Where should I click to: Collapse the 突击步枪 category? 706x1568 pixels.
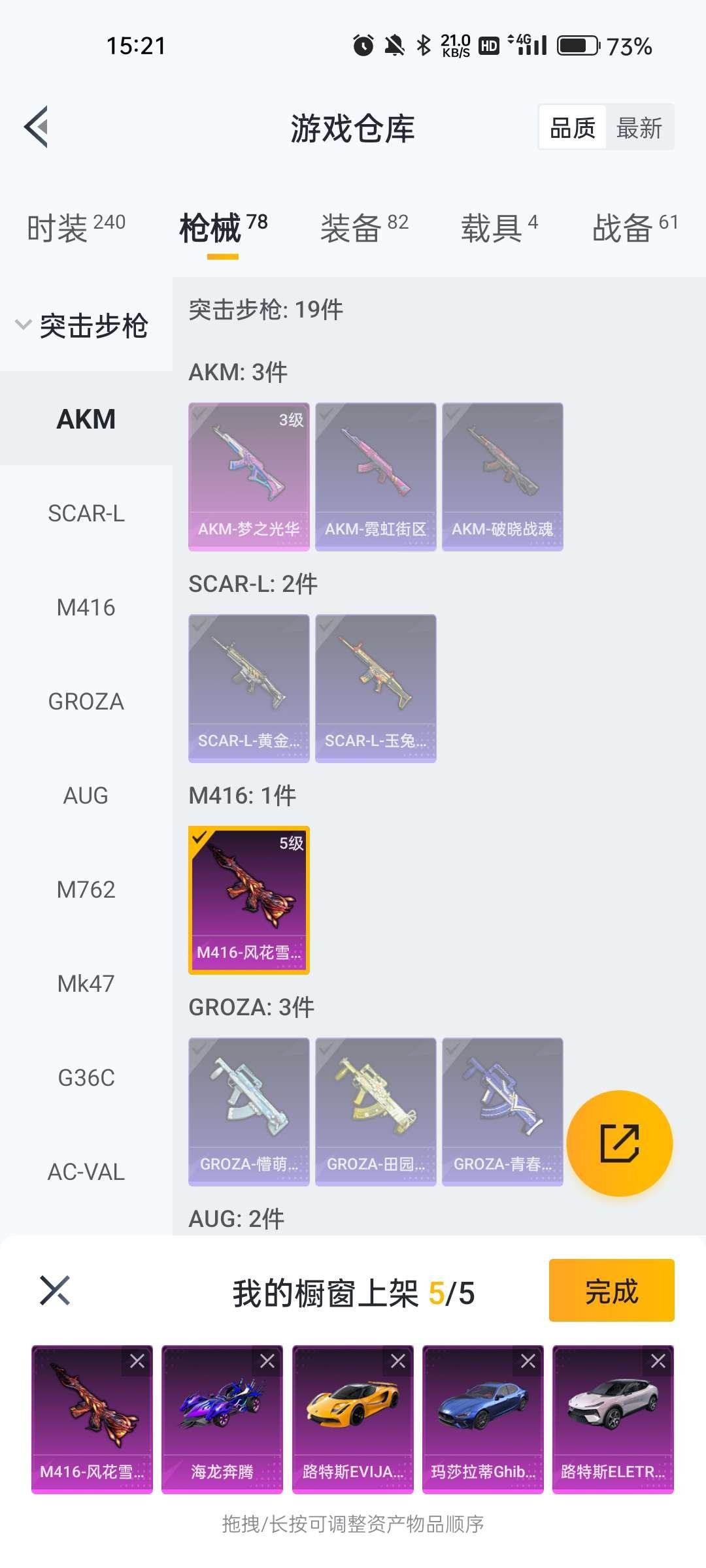tap(83, 325)
